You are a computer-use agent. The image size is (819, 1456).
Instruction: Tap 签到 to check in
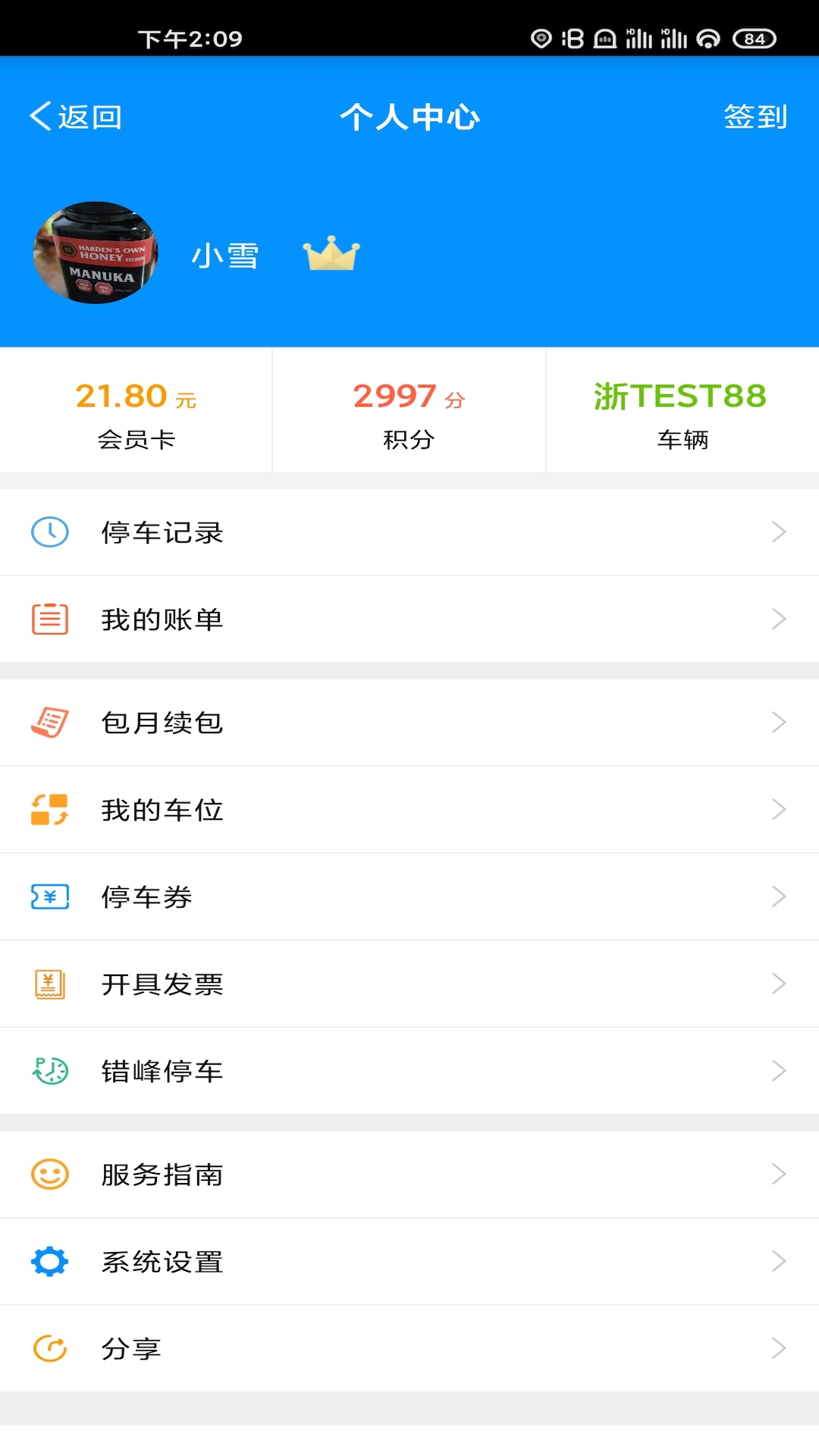(x=755, y=117)
